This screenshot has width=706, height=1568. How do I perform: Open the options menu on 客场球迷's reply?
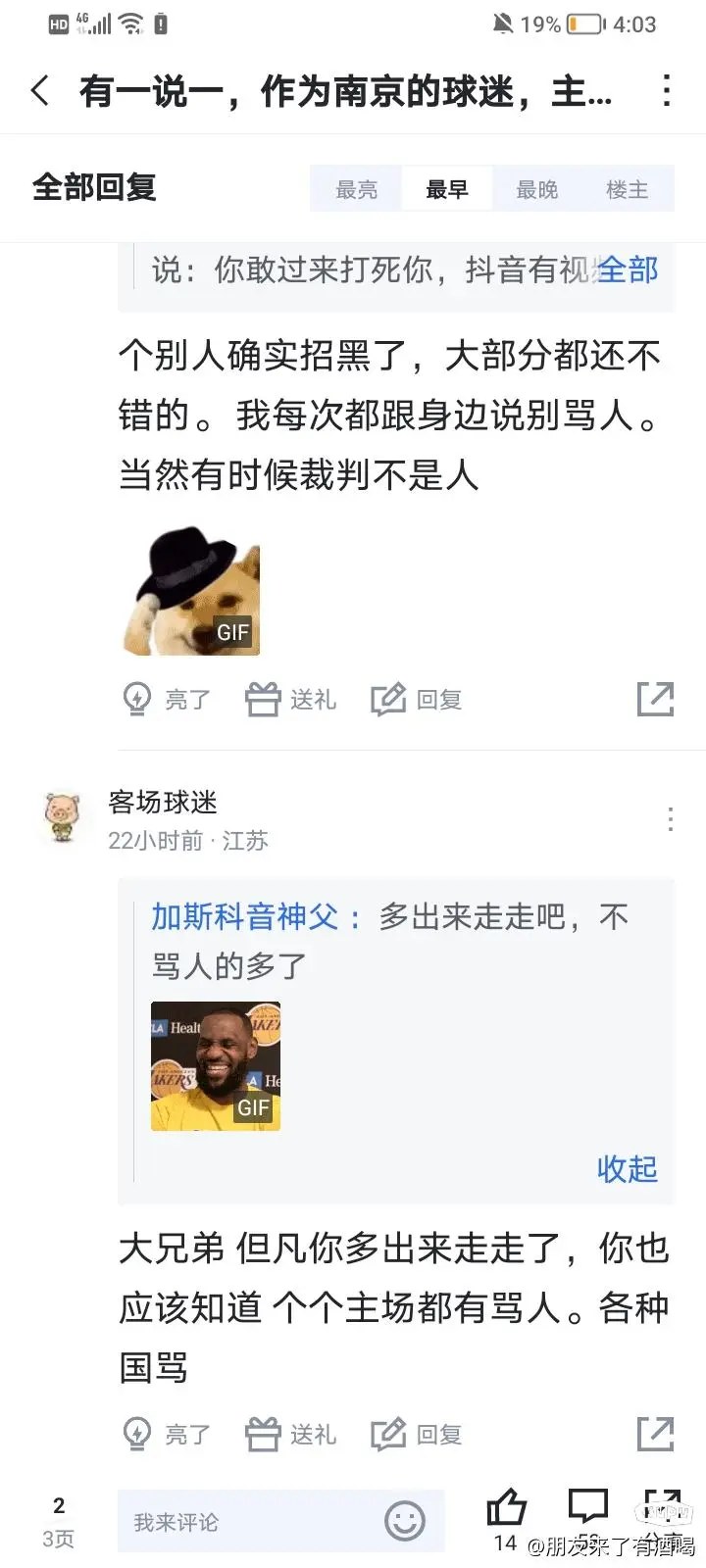click(670, 819)
